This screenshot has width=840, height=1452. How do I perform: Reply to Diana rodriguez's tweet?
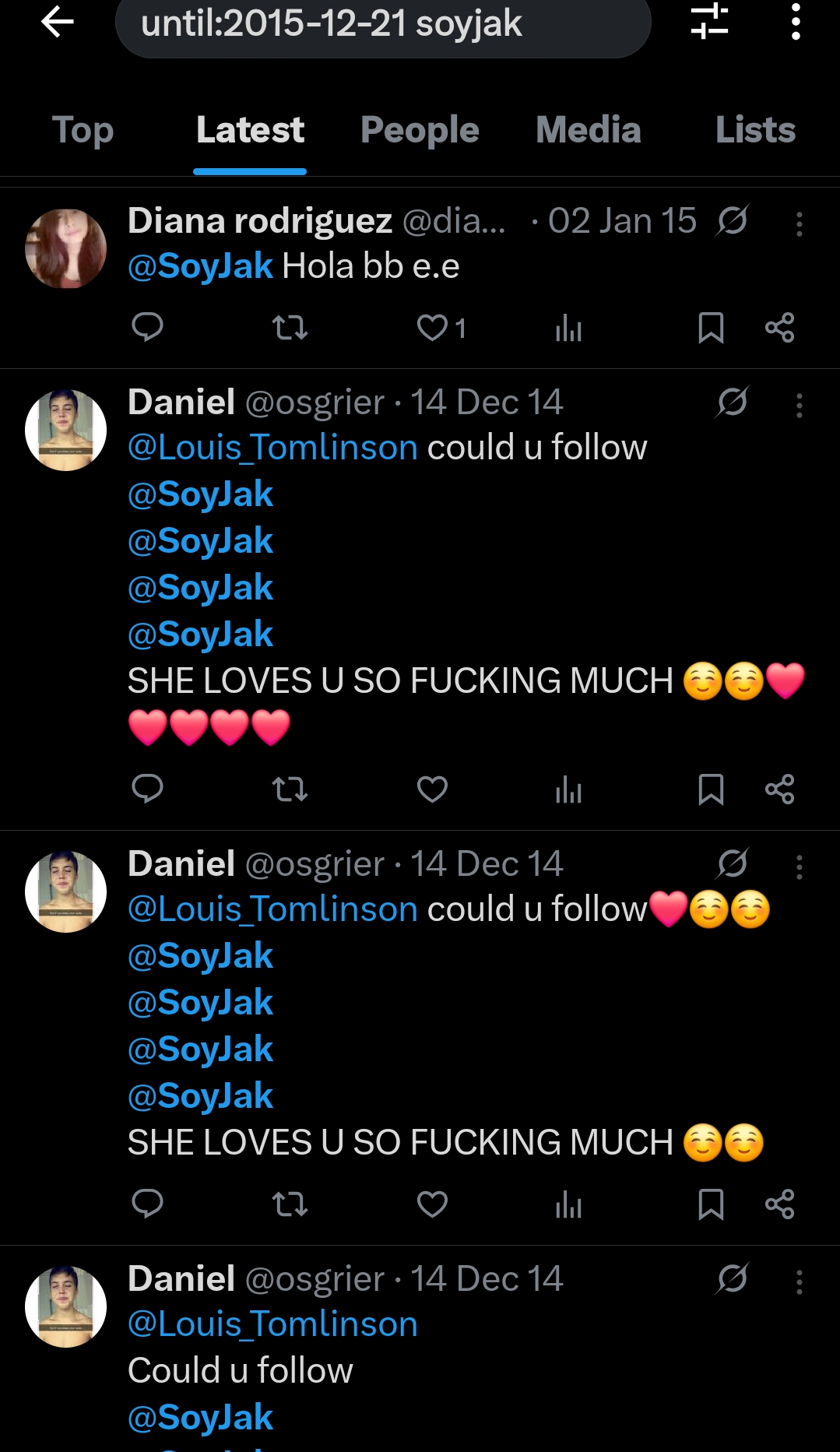tap(147, 328)
